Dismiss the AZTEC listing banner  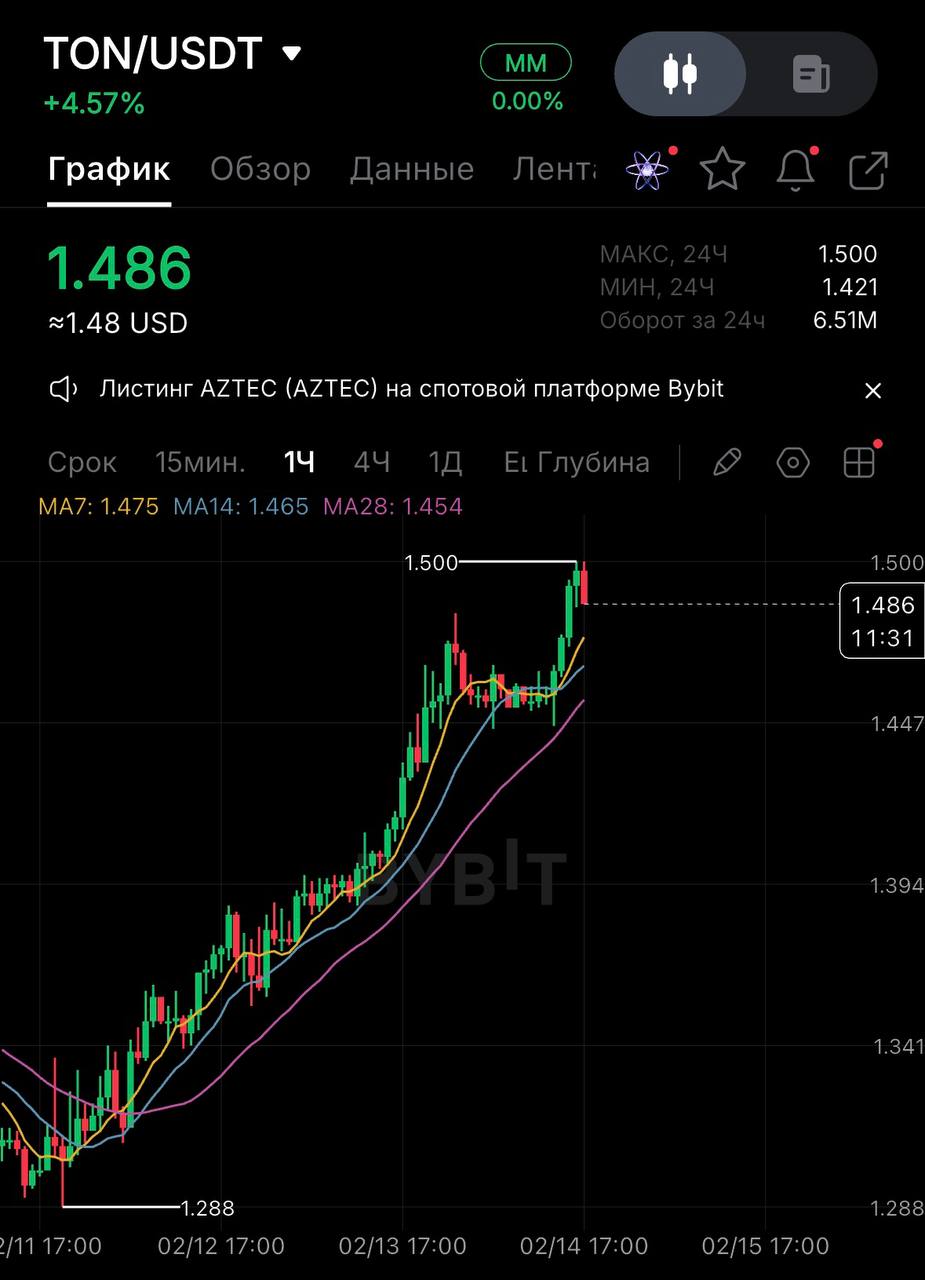(872, 390)
